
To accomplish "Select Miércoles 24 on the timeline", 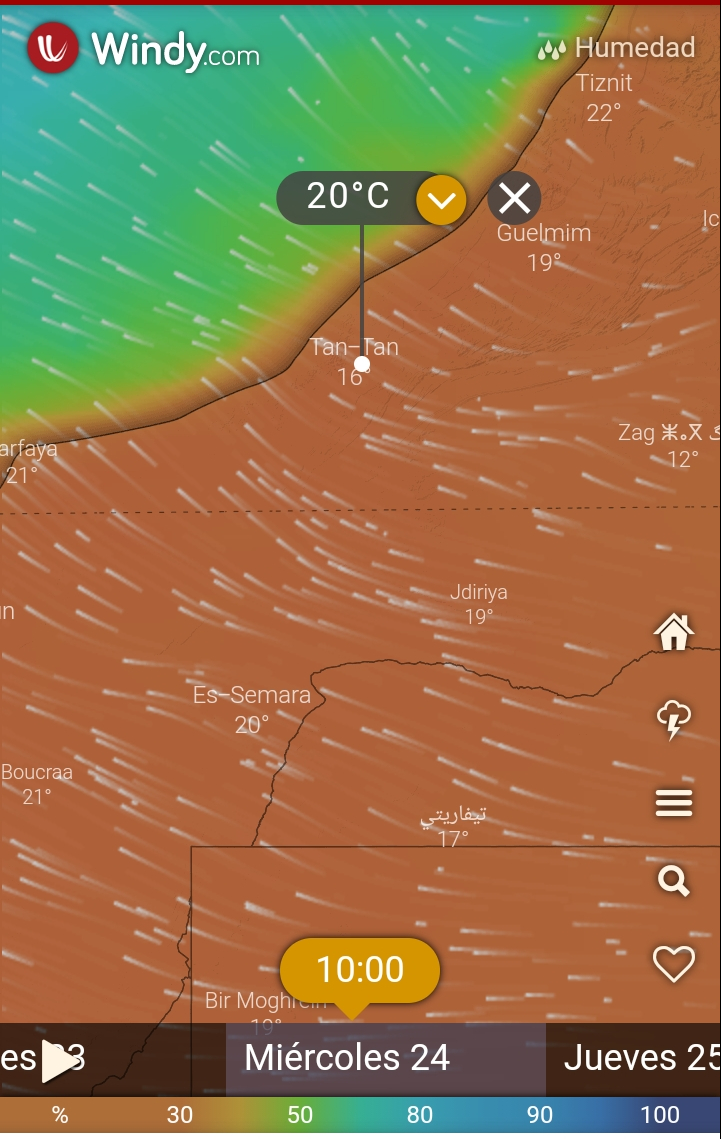I will click(x=347, y=1058).
